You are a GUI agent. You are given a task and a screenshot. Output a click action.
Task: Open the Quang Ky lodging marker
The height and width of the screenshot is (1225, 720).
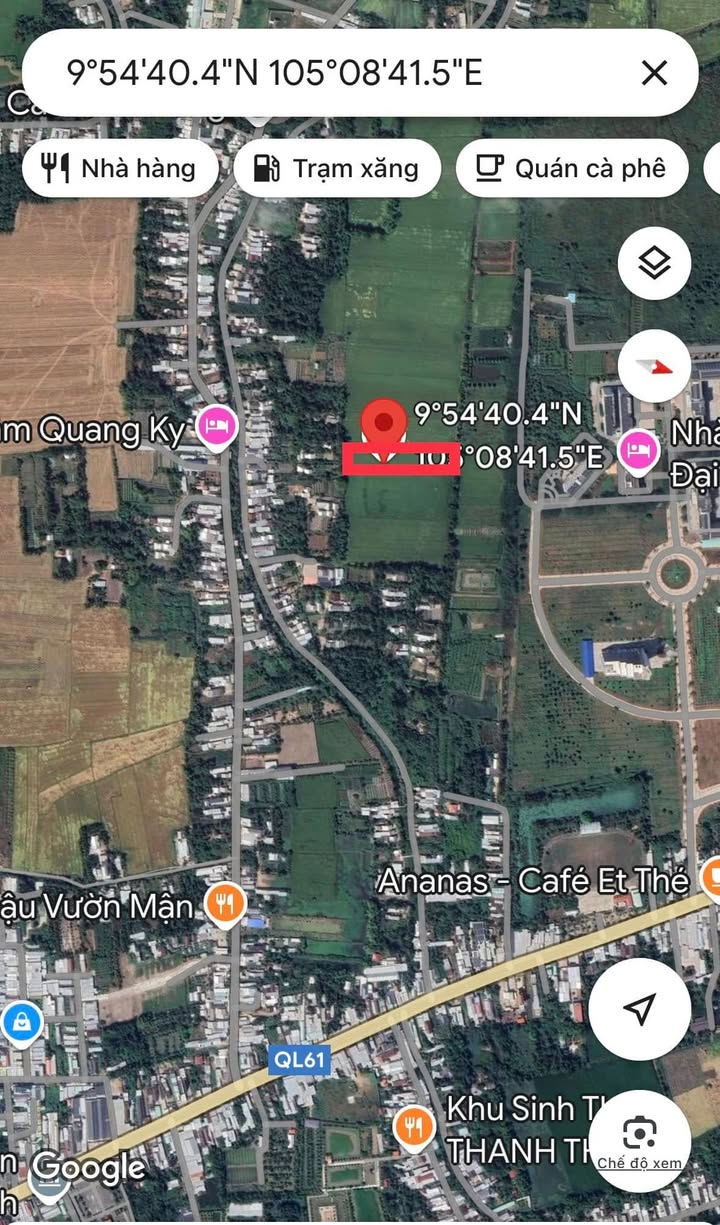(x=216, y=428)
